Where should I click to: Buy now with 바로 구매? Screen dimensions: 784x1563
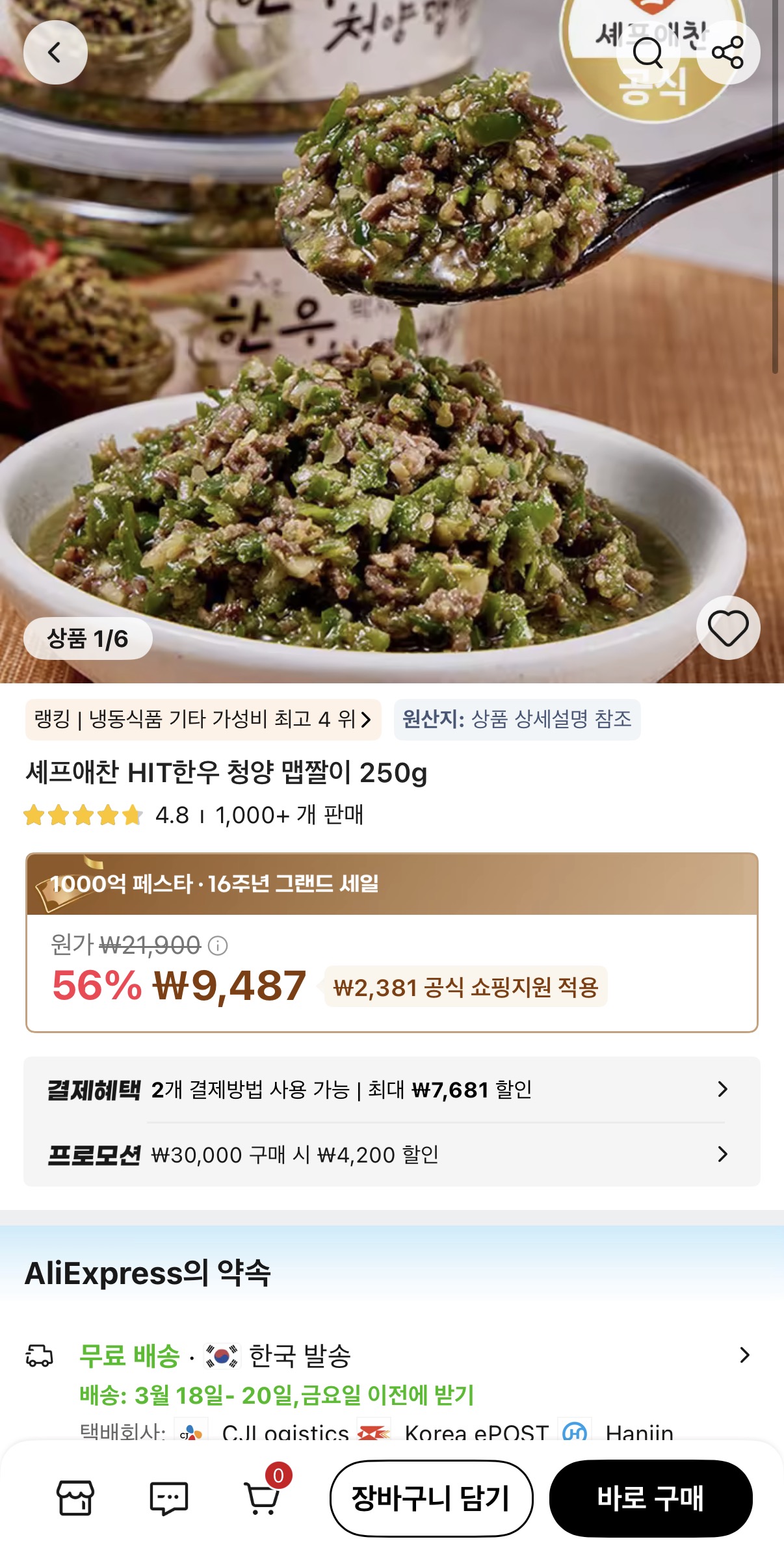[x=650, y=1498]
